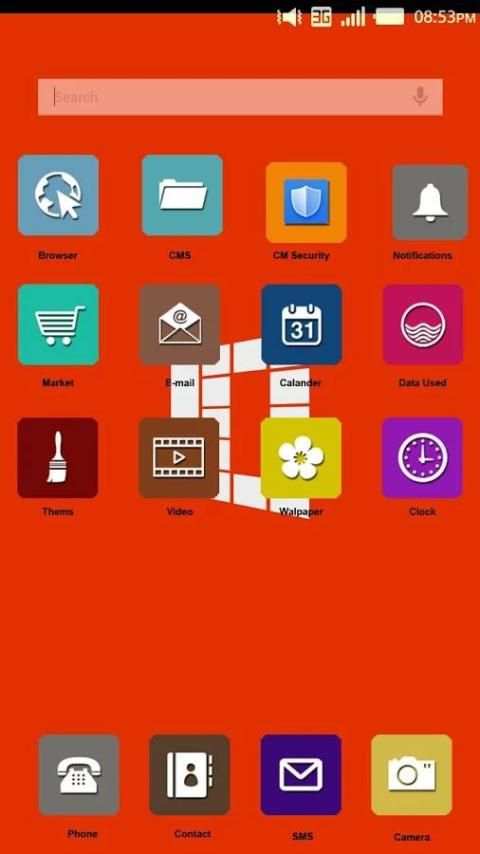This screenshot has height=854, width=480.
Task: Open the Walpaper app
Action: coord(301,458)
